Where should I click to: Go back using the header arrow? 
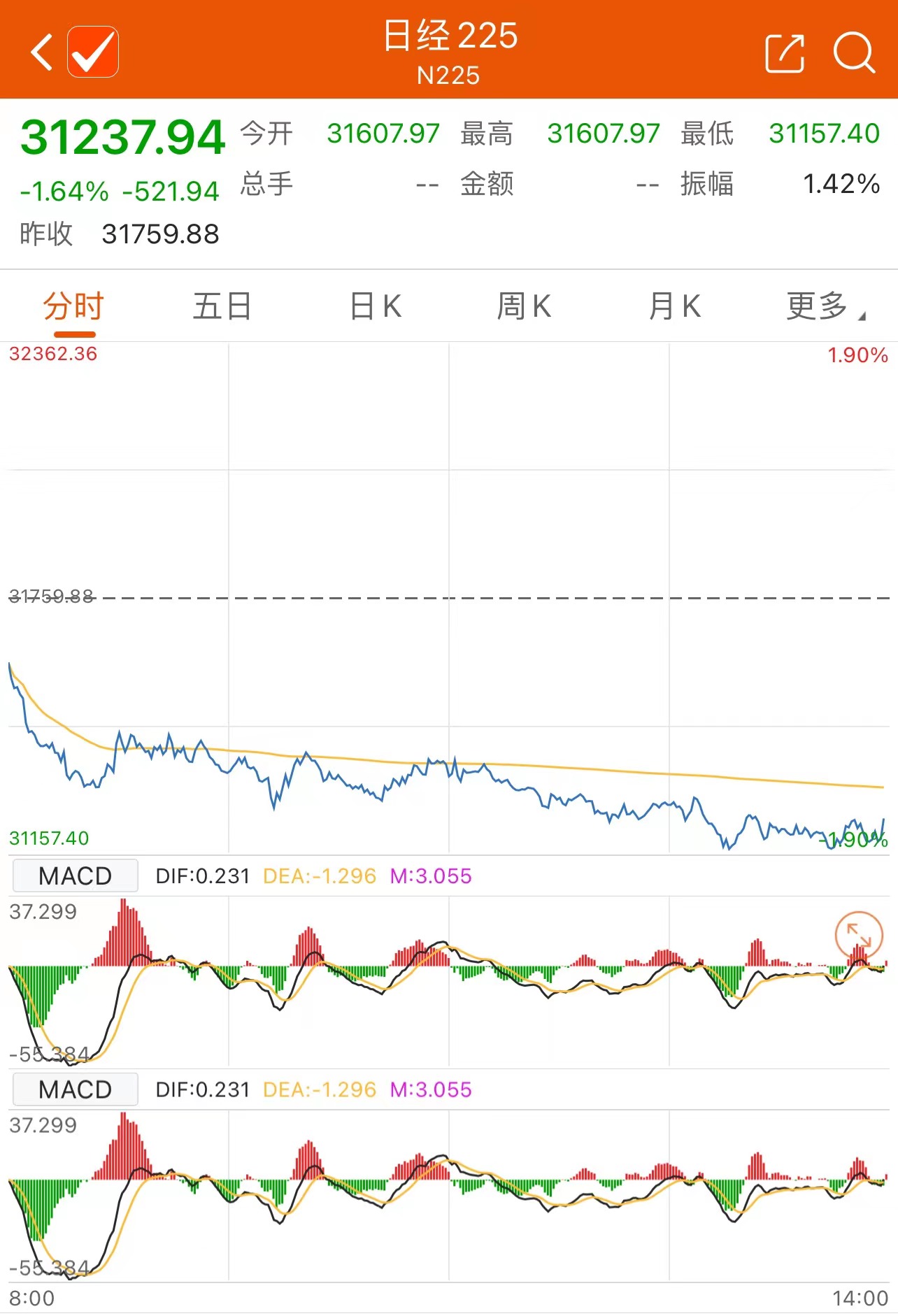(42, 52)
